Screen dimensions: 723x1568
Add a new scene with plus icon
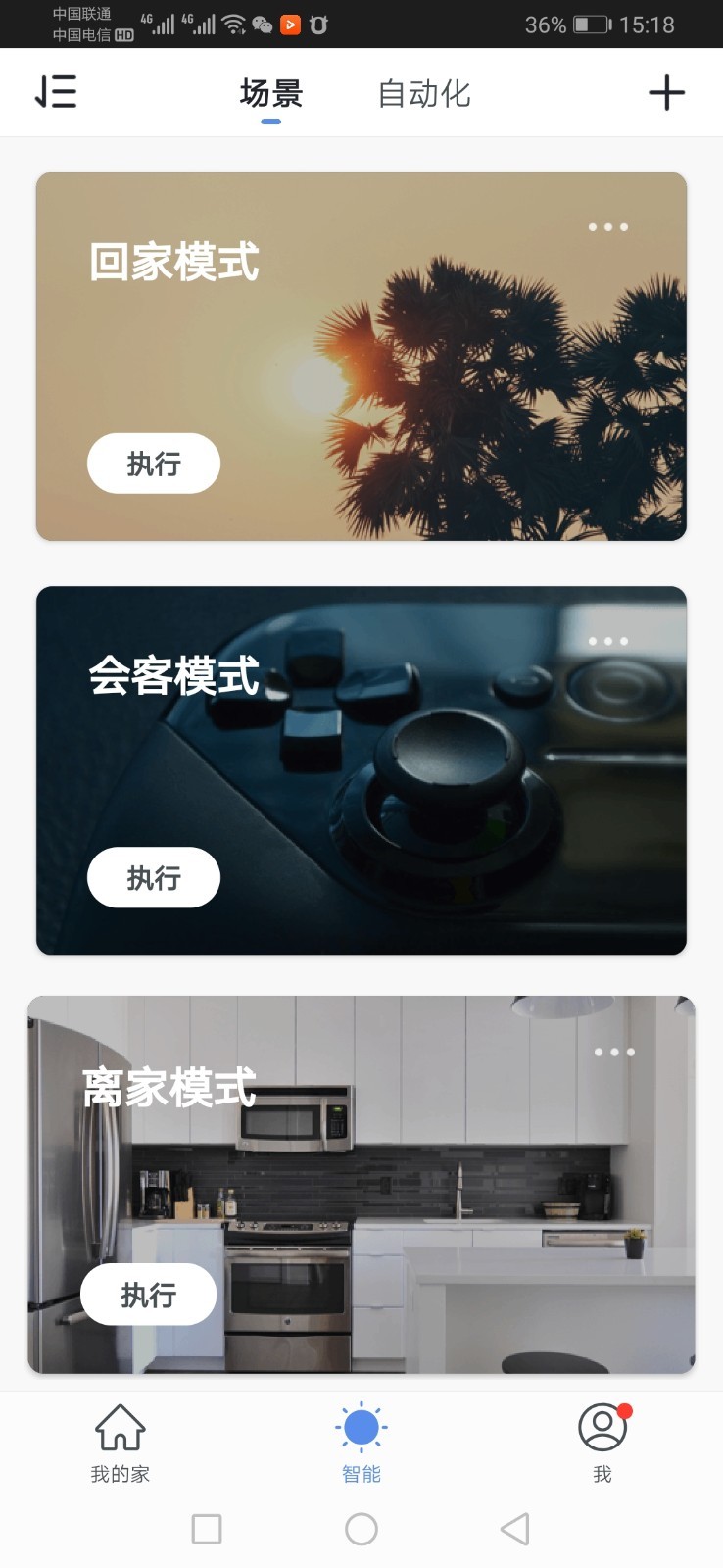click(x=666, y=93)
